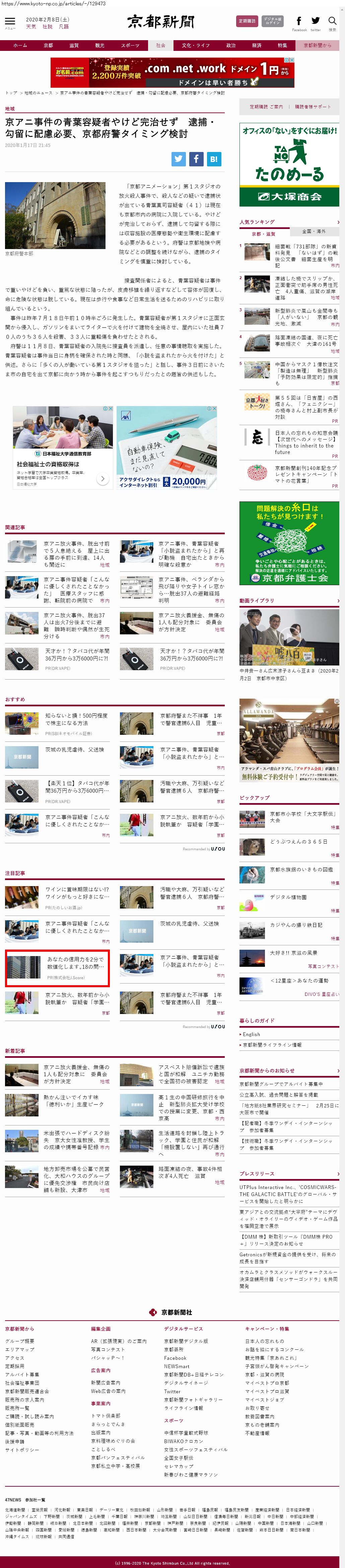Screen dimensions: 345x1568
Task: Open the 京都弁護士会 banner ad
Action: pos(289,543)
